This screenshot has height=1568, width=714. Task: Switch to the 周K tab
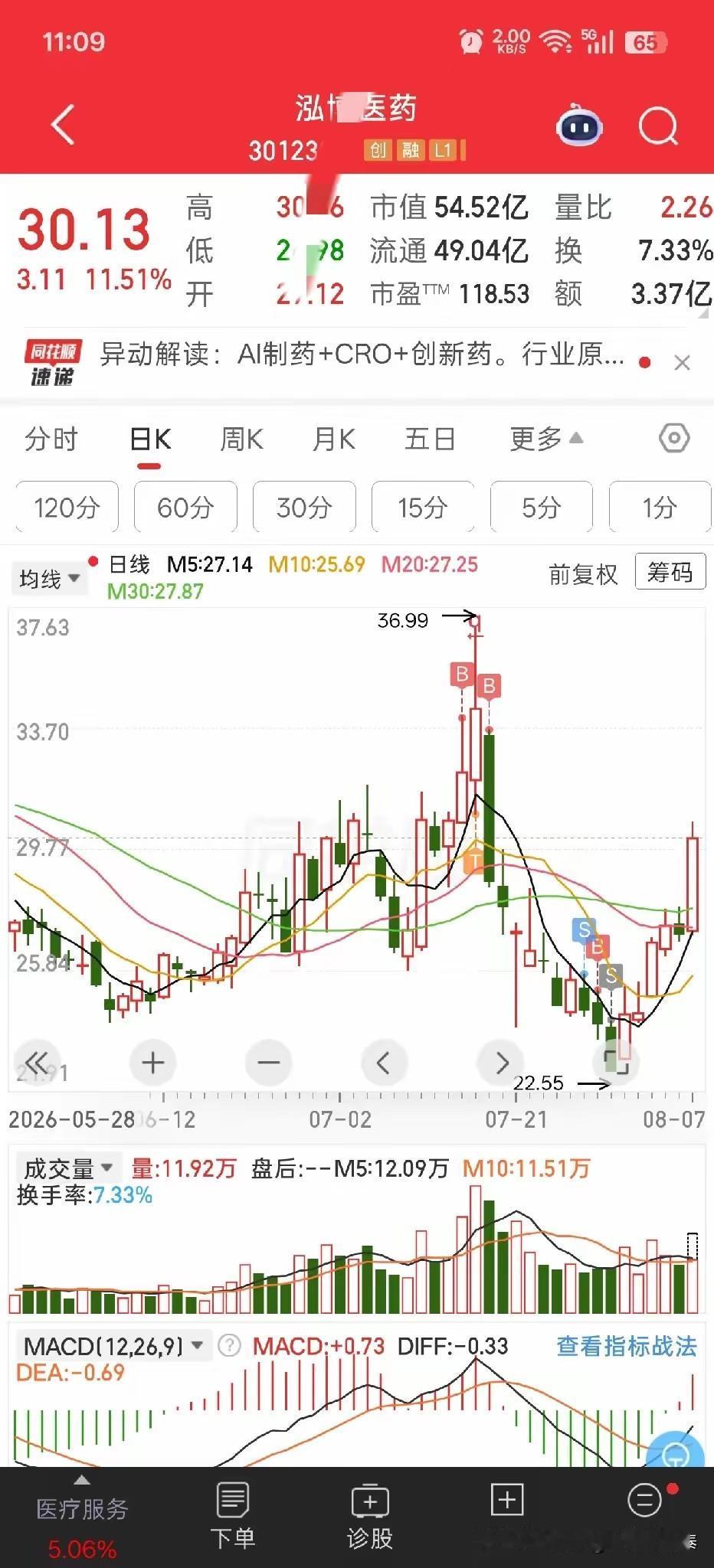[x=241, y=439]
